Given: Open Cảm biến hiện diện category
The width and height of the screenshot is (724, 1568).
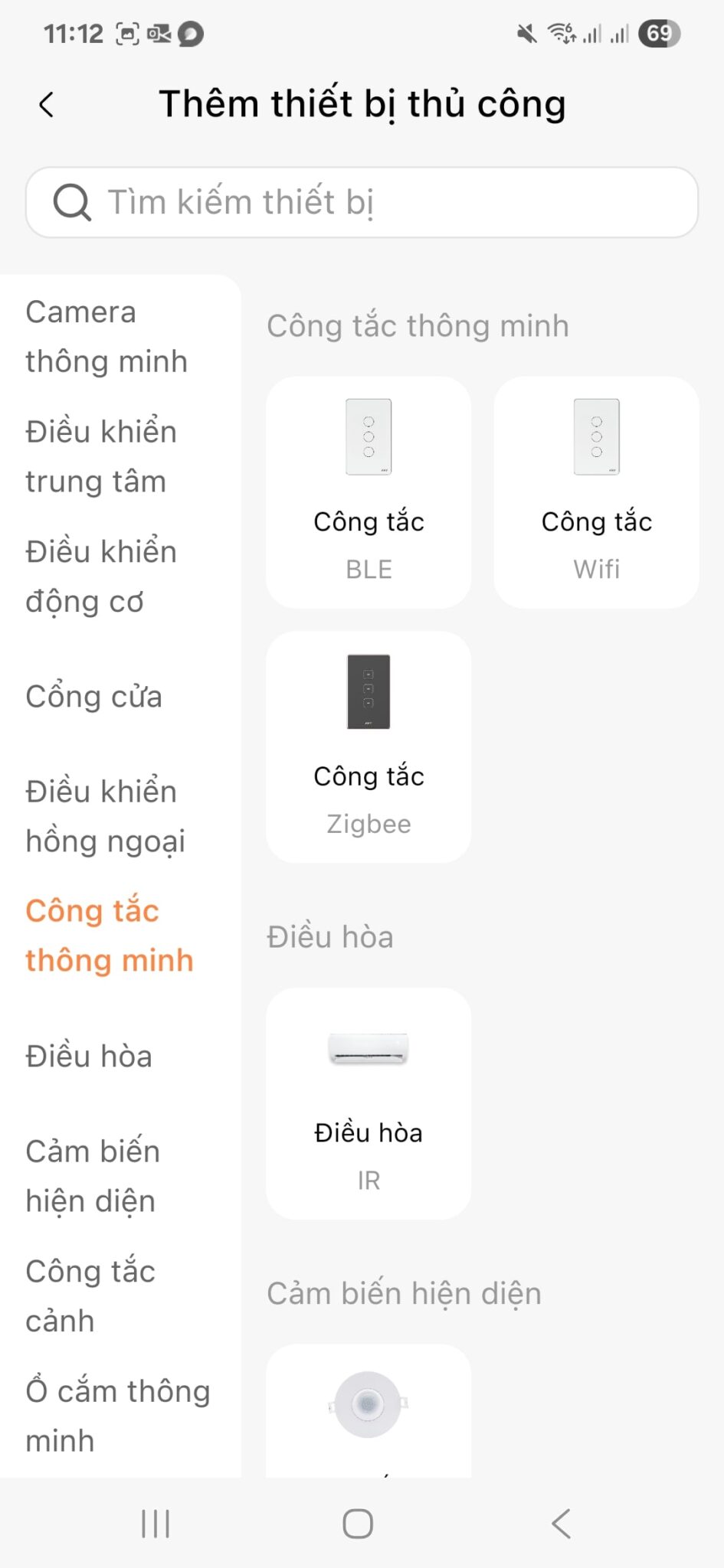Looking at the screenshot, I should (x=92, y=1175).
